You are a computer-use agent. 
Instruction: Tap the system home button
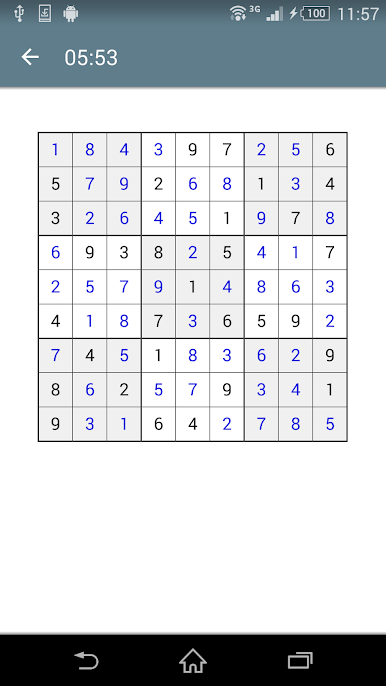click(193, 661)
